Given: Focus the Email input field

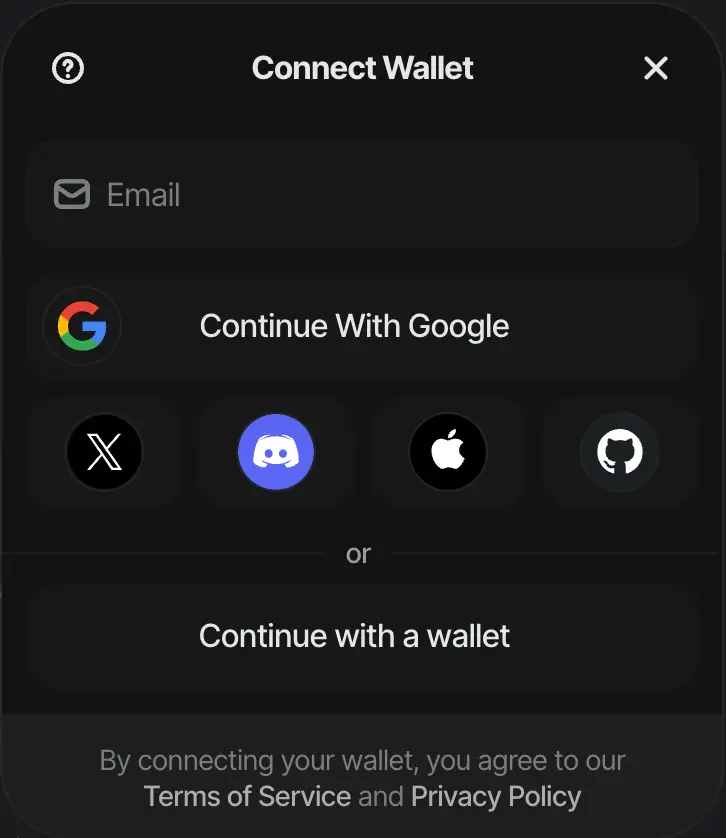Looking at the screenshot, I should pyautogui.click(x=380, y=194).
